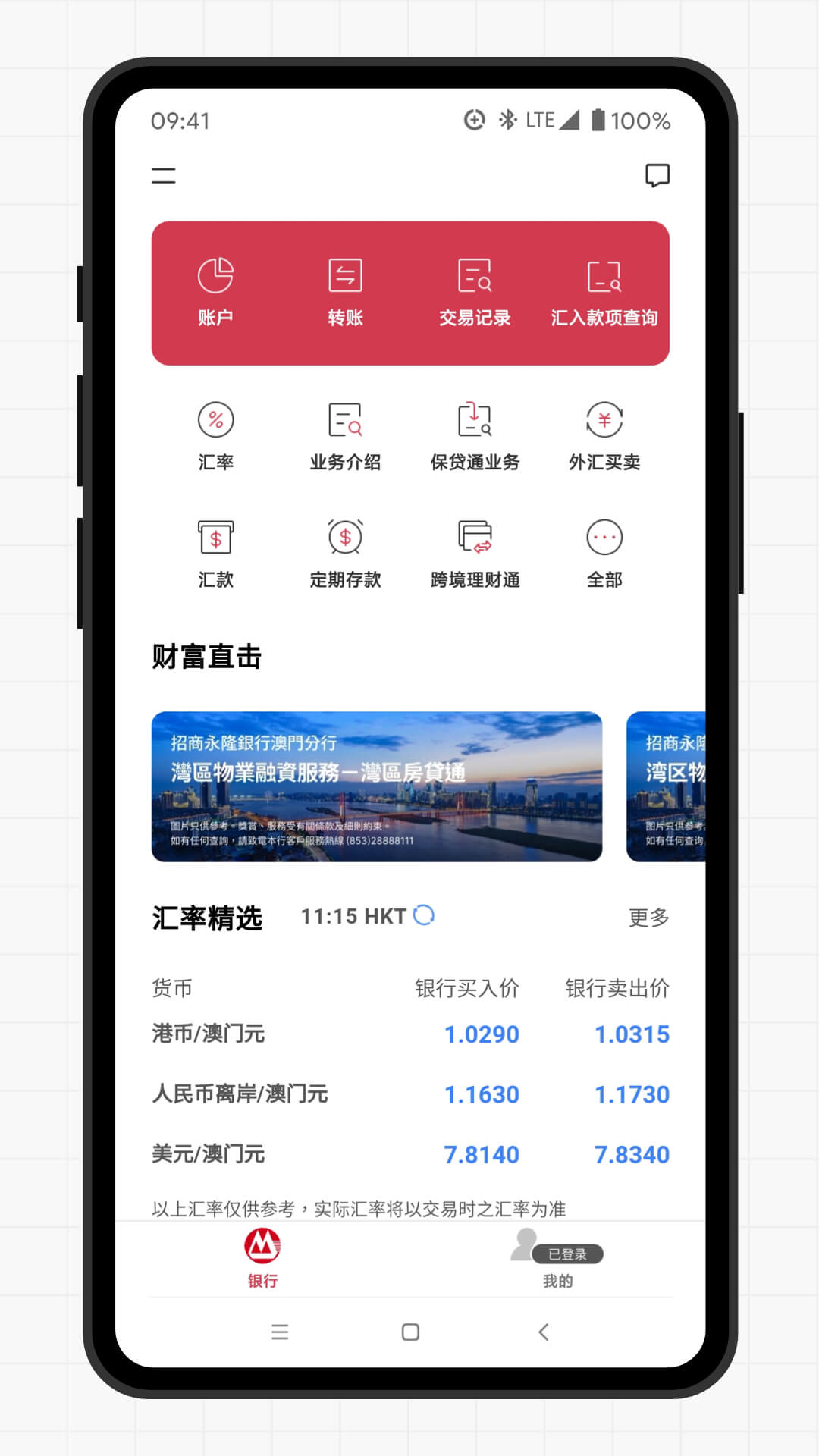Open the hamburger menu
This screenshot has width=819, height=1456.
click(163, 176)
